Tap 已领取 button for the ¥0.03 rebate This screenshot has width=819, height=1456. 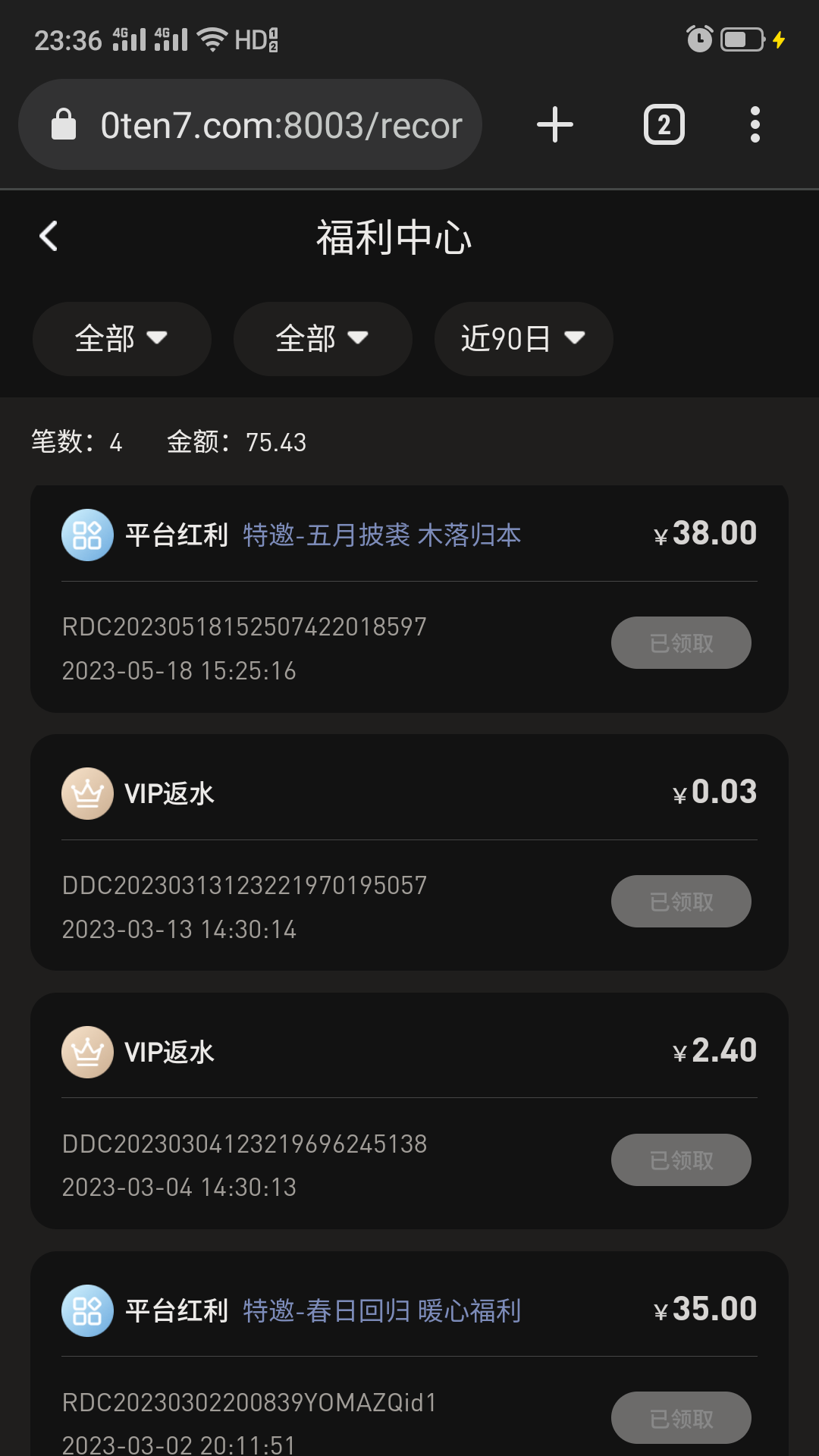point(681,902)
